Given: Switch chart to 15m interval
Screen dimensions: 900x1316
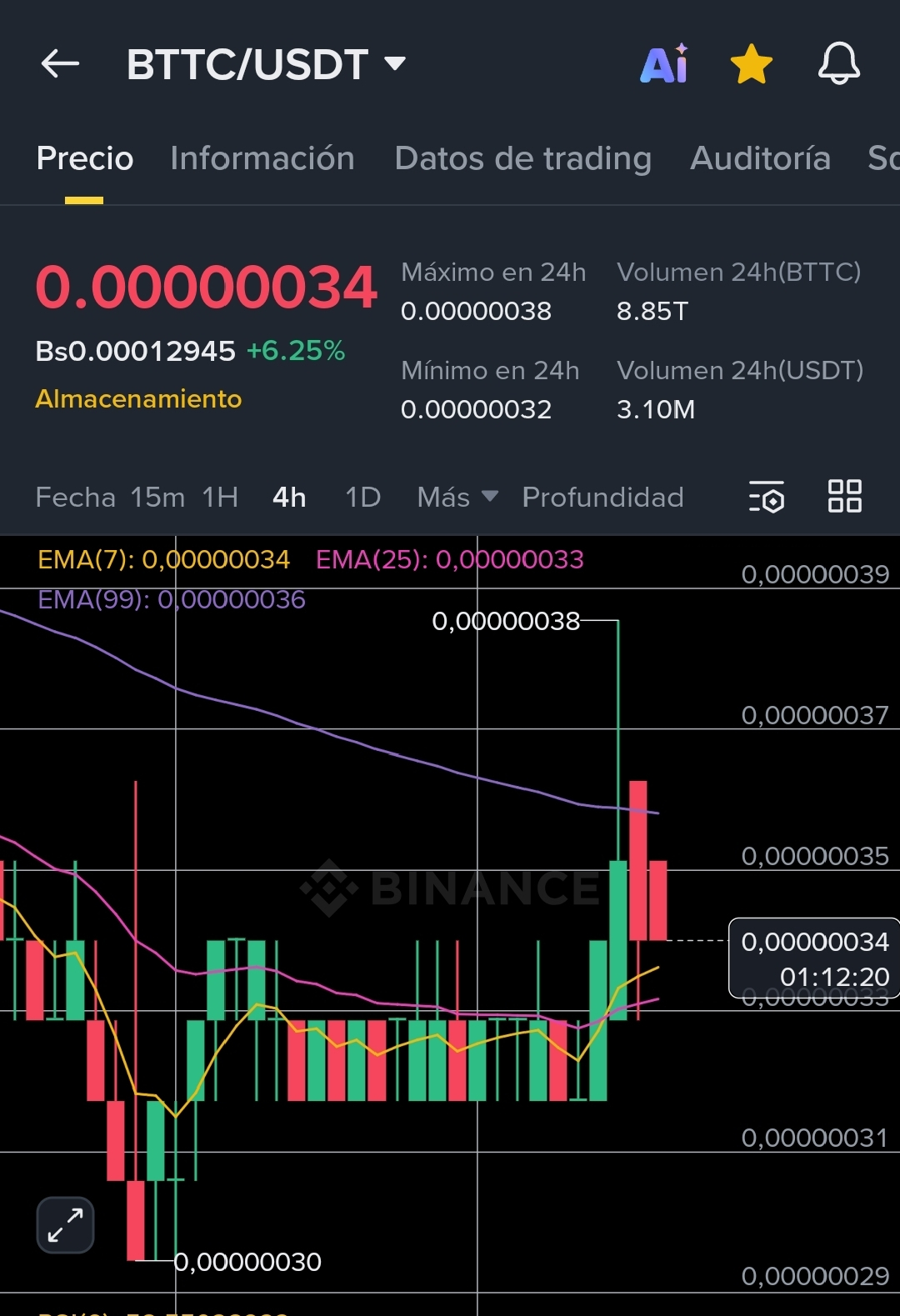Looking at the screenshot, I should pyautogui.click(x=157, y=498).
